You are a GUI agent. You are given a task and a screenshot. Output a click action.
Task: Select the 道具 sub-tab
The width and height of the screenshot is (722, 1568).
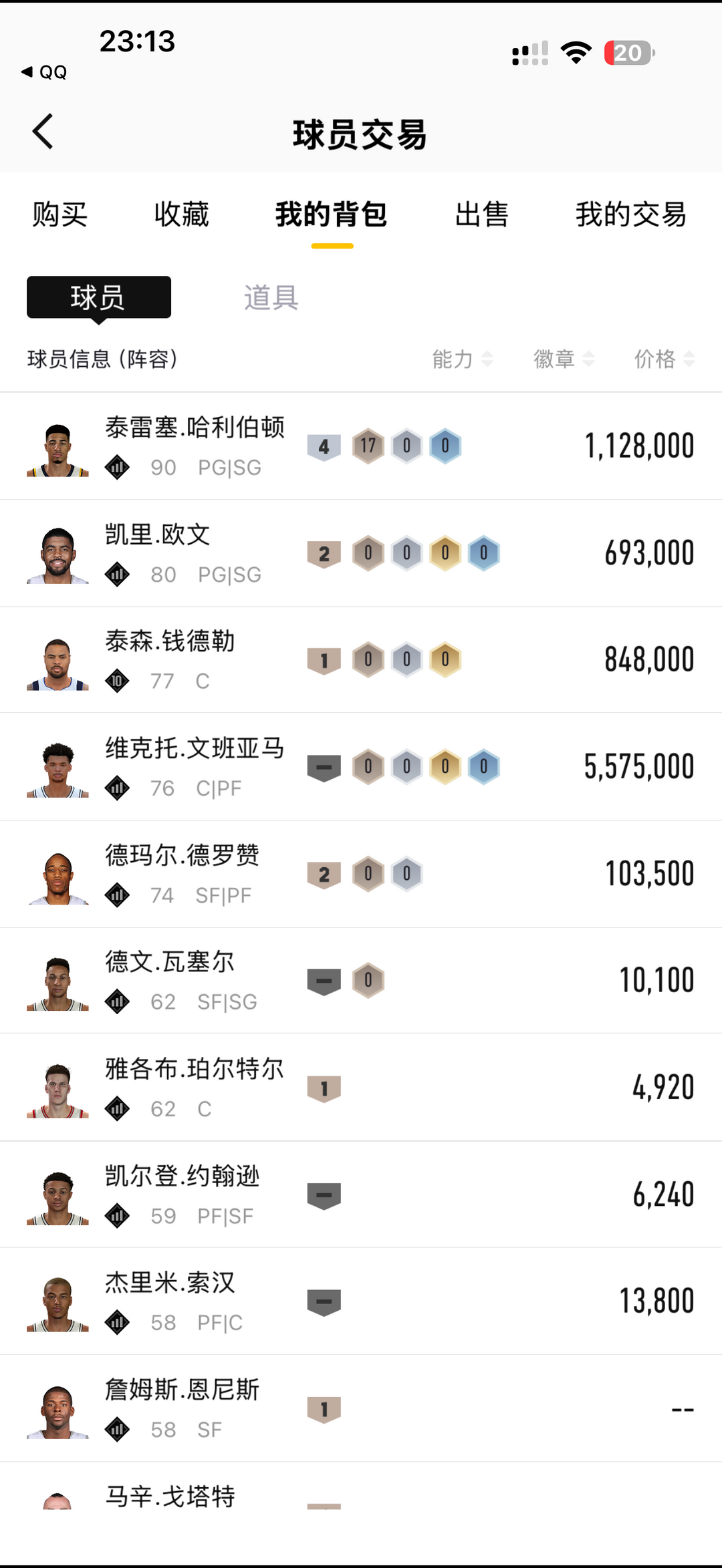click(271, 297)
